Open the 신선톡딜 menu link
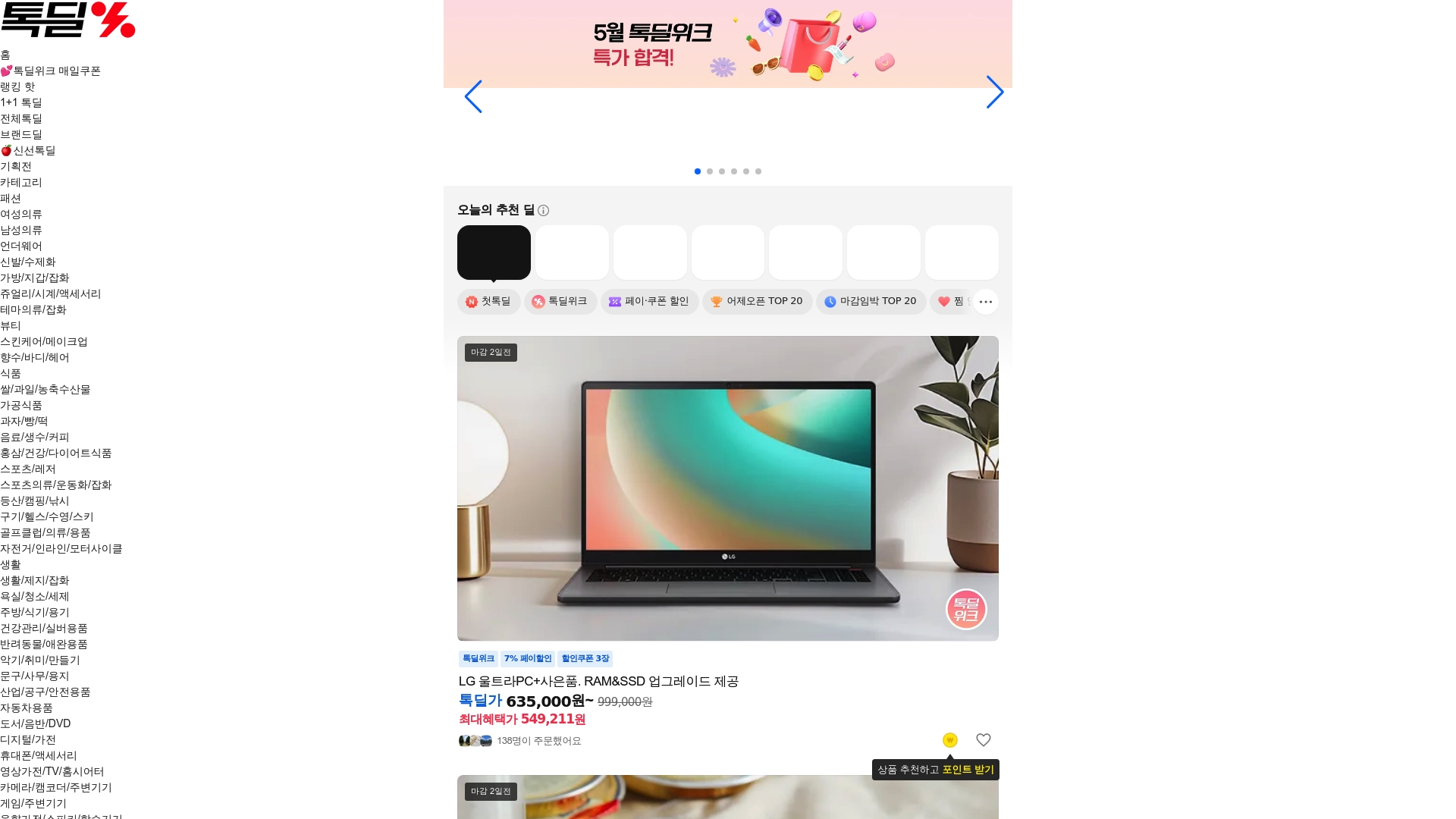The height and width of the screenshot is (819, 1456). click(x=28, y=150)
